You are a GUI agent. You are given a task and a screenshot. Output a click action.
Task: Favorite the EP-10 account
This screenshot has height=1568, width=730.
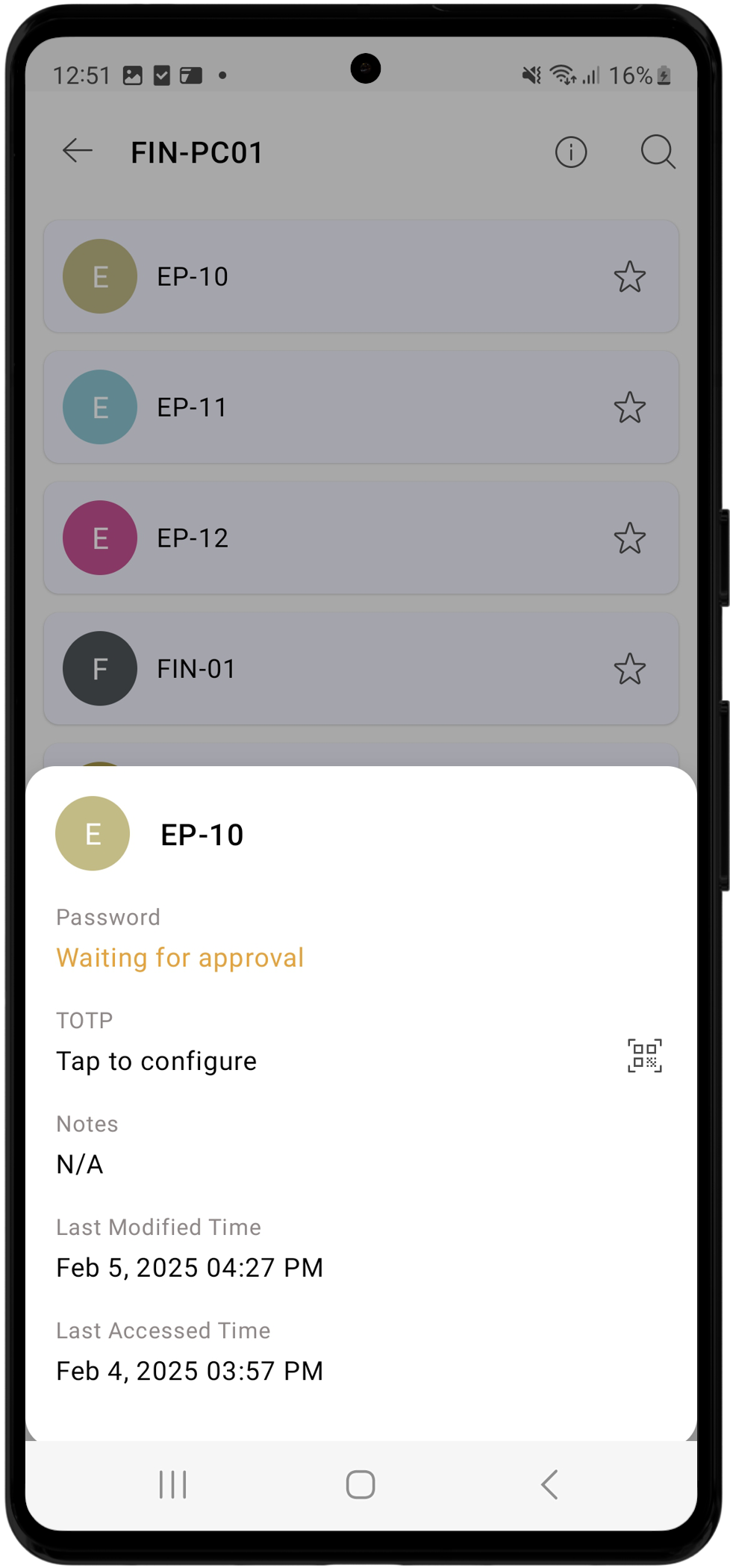[x=629, y=276]
